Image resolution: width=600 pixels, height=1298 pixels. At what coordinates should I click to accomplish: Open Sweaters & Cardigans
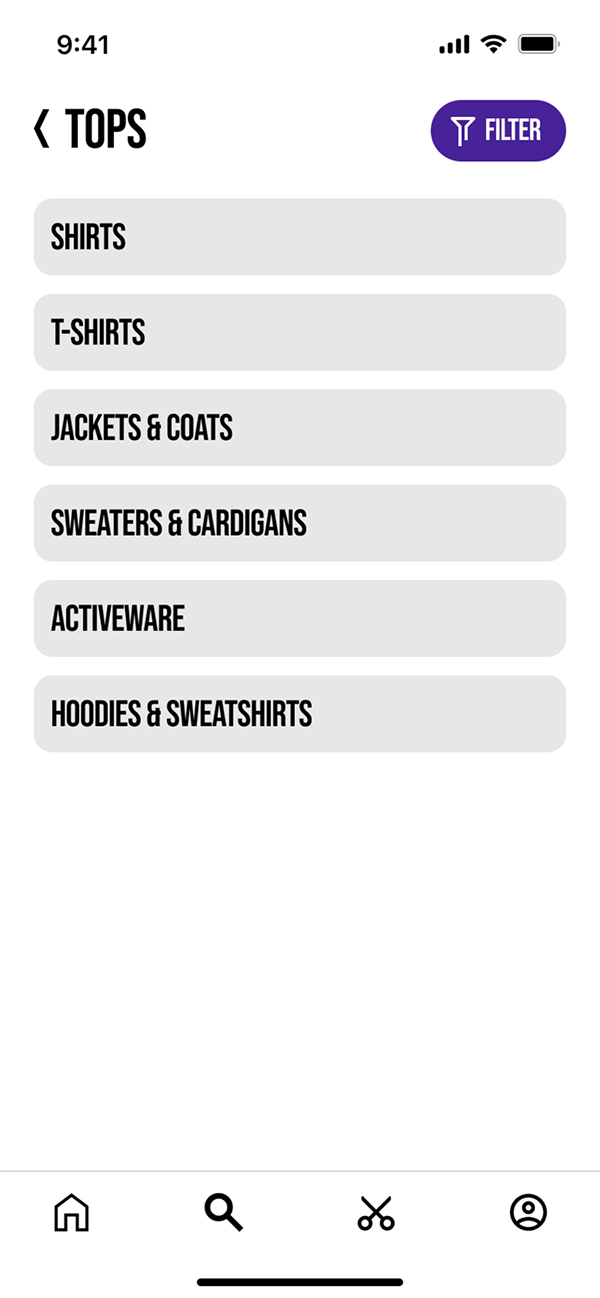300,523
